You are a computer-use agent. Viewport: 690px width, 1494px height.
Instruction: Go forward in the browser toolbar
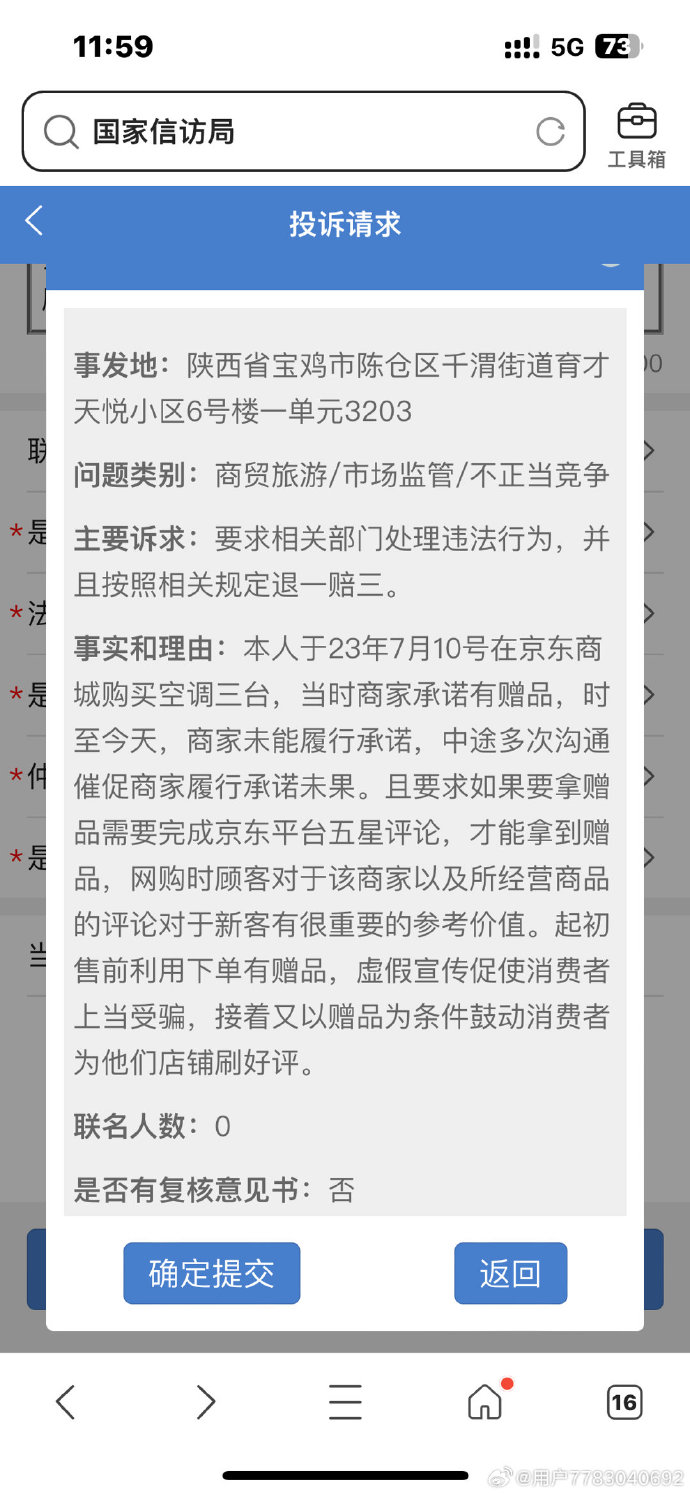coord(206,1402)
